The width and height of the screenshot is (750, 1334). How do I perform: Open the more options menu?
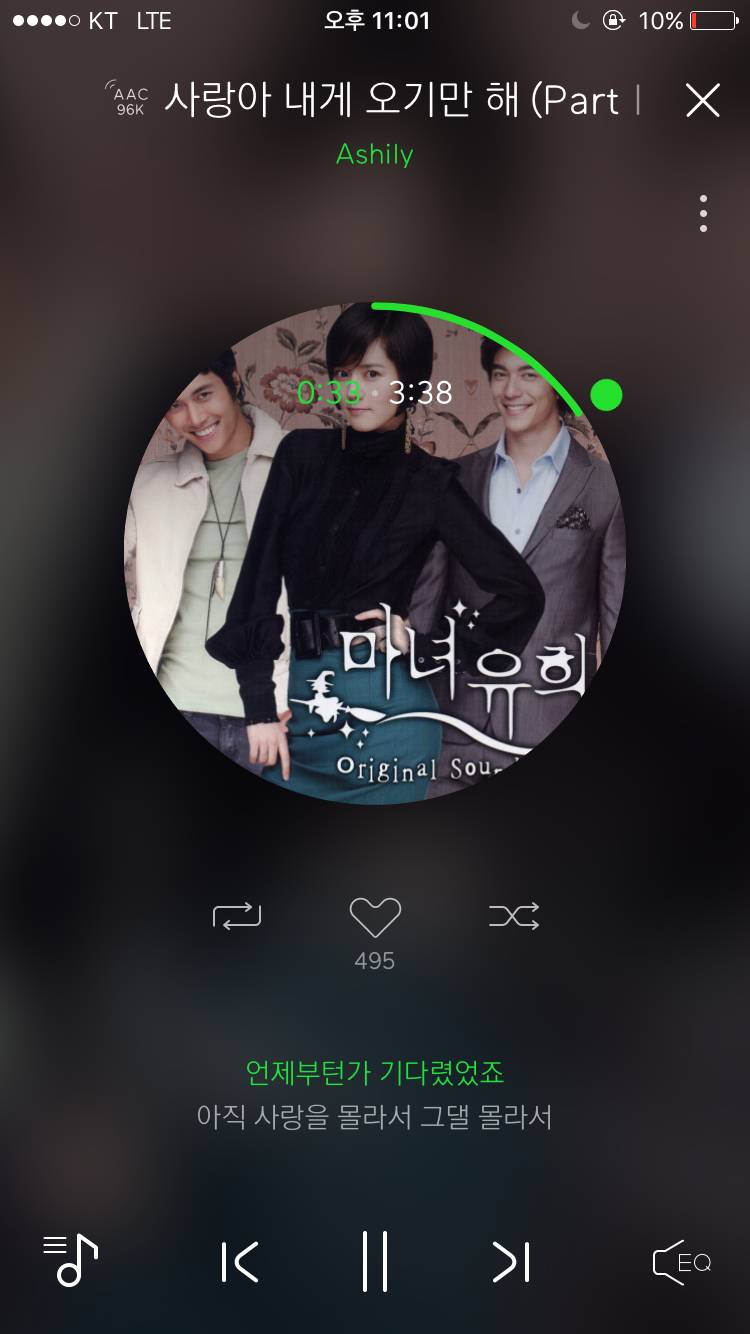703,211
